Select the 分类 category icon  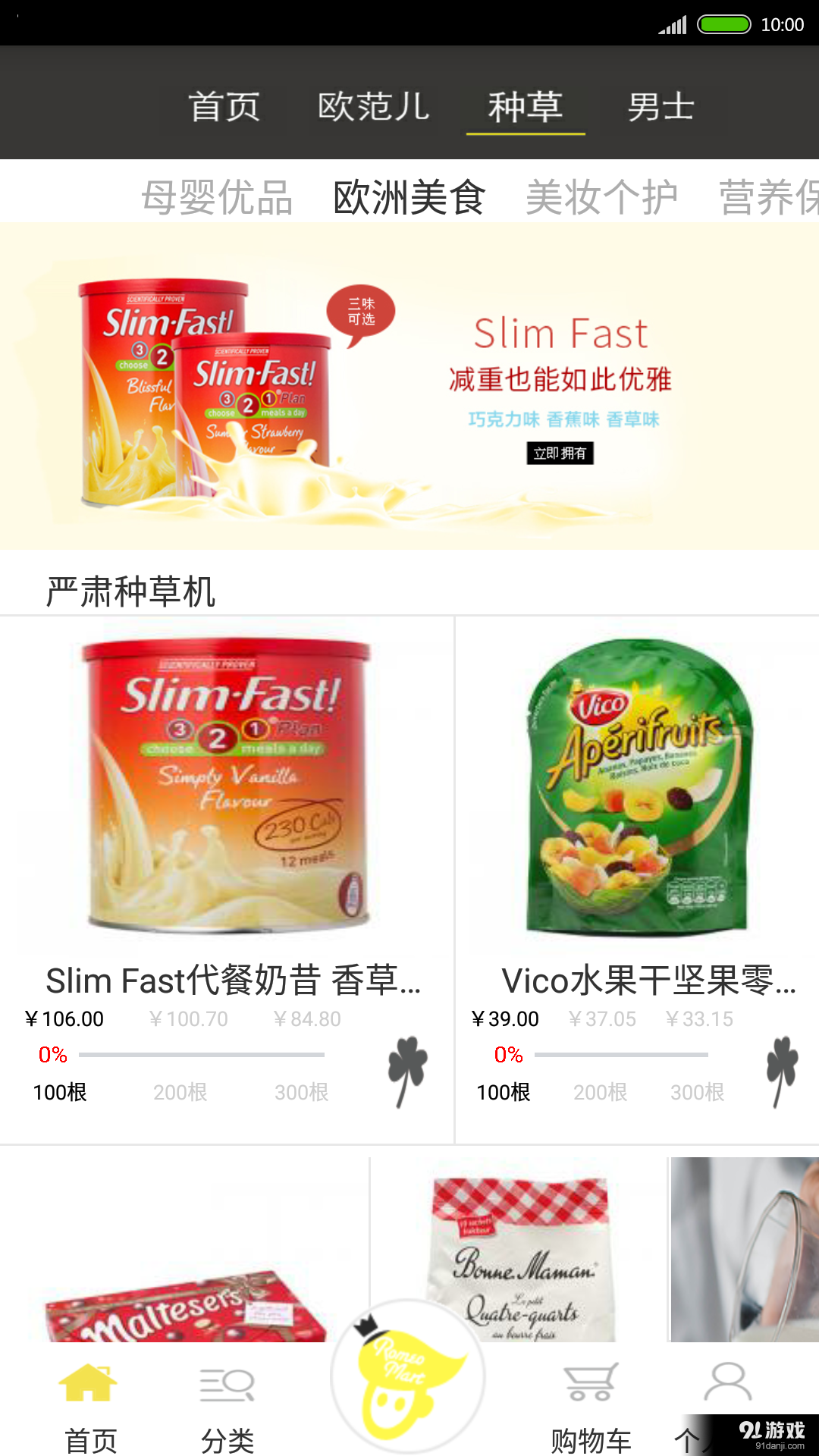[227, 1384]
